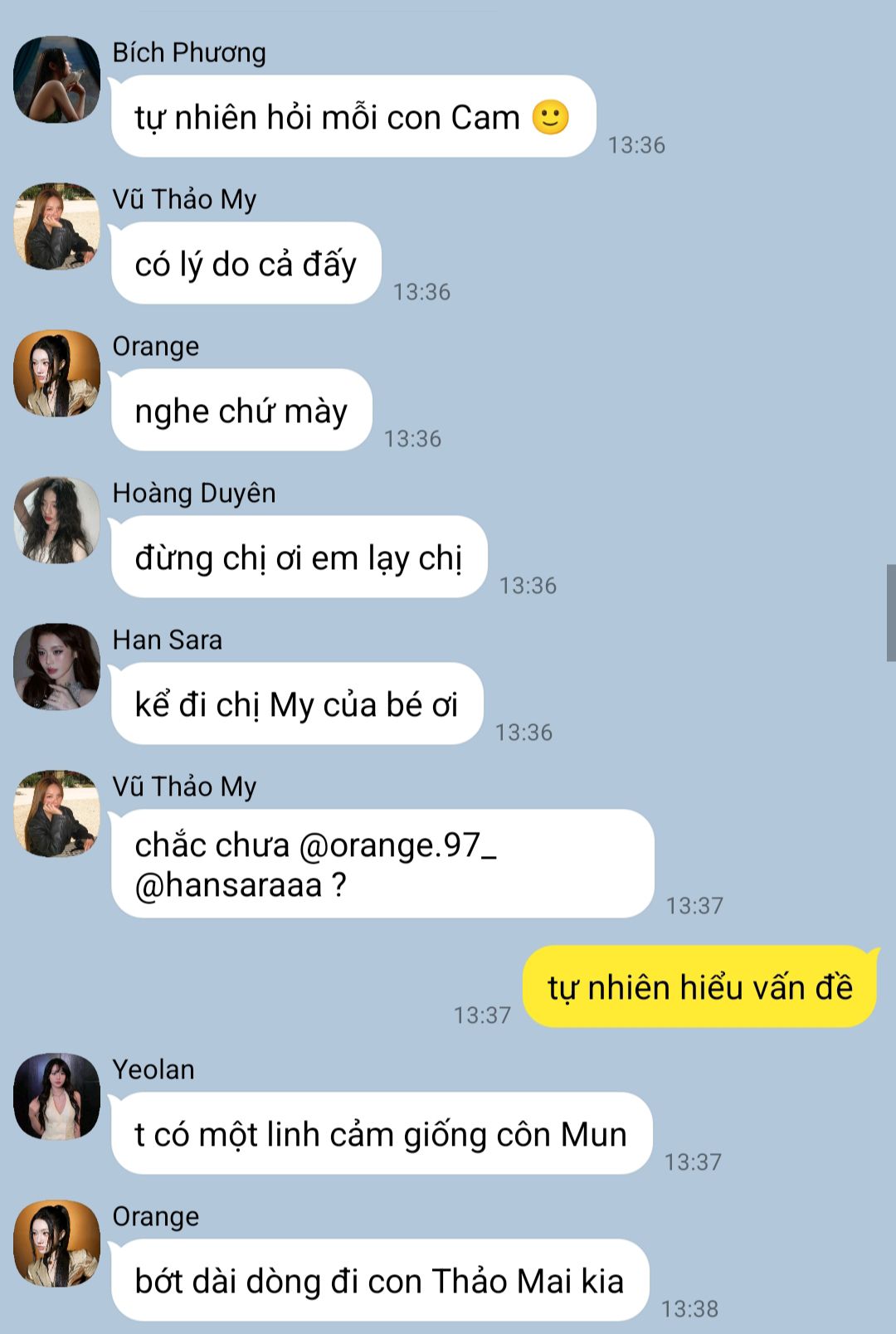Open Han Sara's avatar
The width and height of the screenshot is (896, 1334).
click(56, 667)
